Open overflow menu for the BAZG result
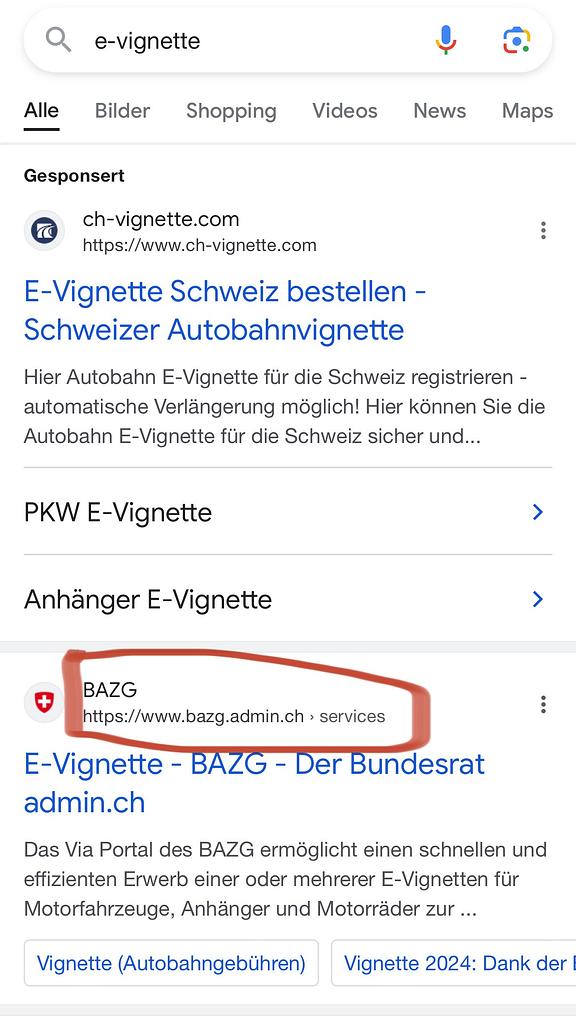Image resolution: width=576 pixels, height=1020 pixels. coord(543,704)
